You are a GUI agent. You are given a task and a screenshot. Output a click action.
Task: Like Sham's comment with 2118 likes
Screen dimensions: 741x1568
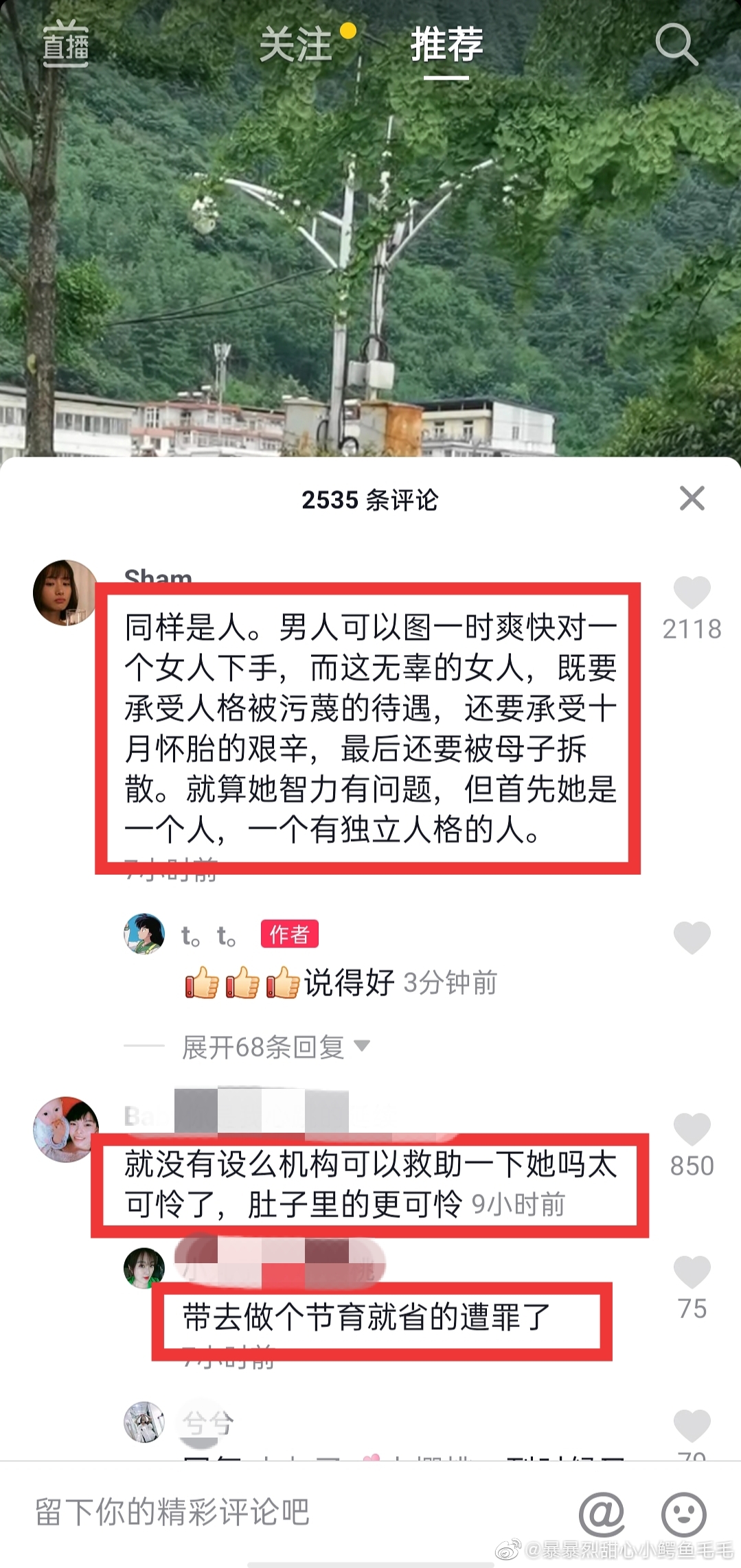pyautogui.click(x=692, y=592)
